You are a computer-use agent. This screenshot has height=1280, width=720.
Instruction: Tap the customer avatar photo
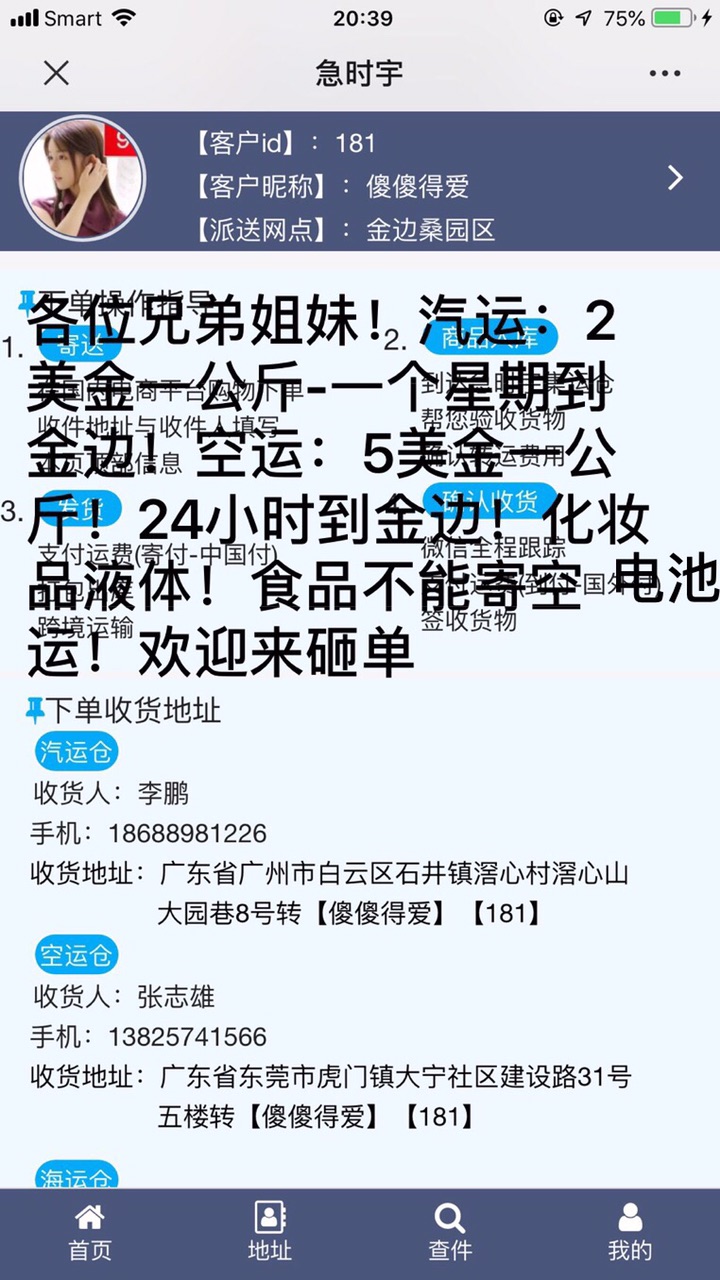82,178
